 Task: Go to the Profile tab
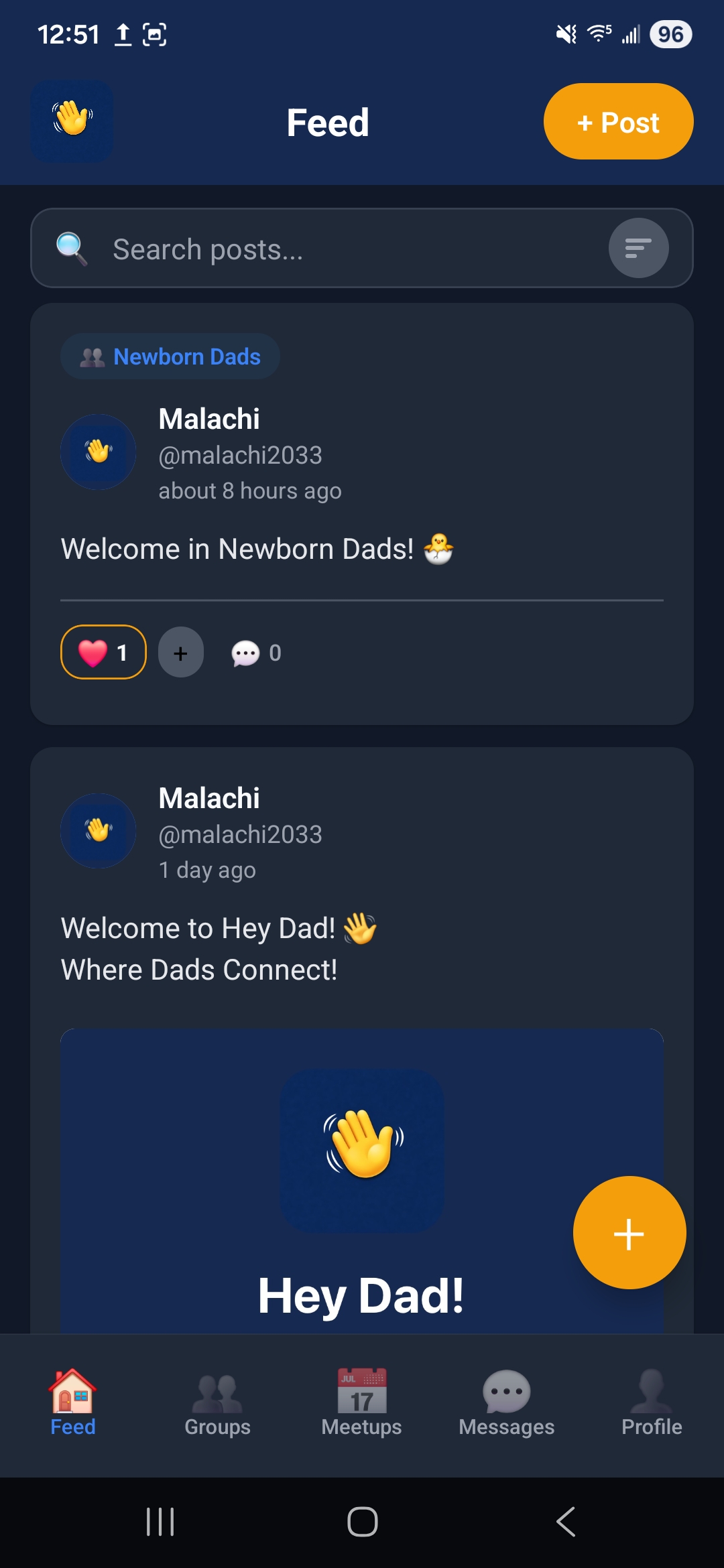(x=651, y=1403)
